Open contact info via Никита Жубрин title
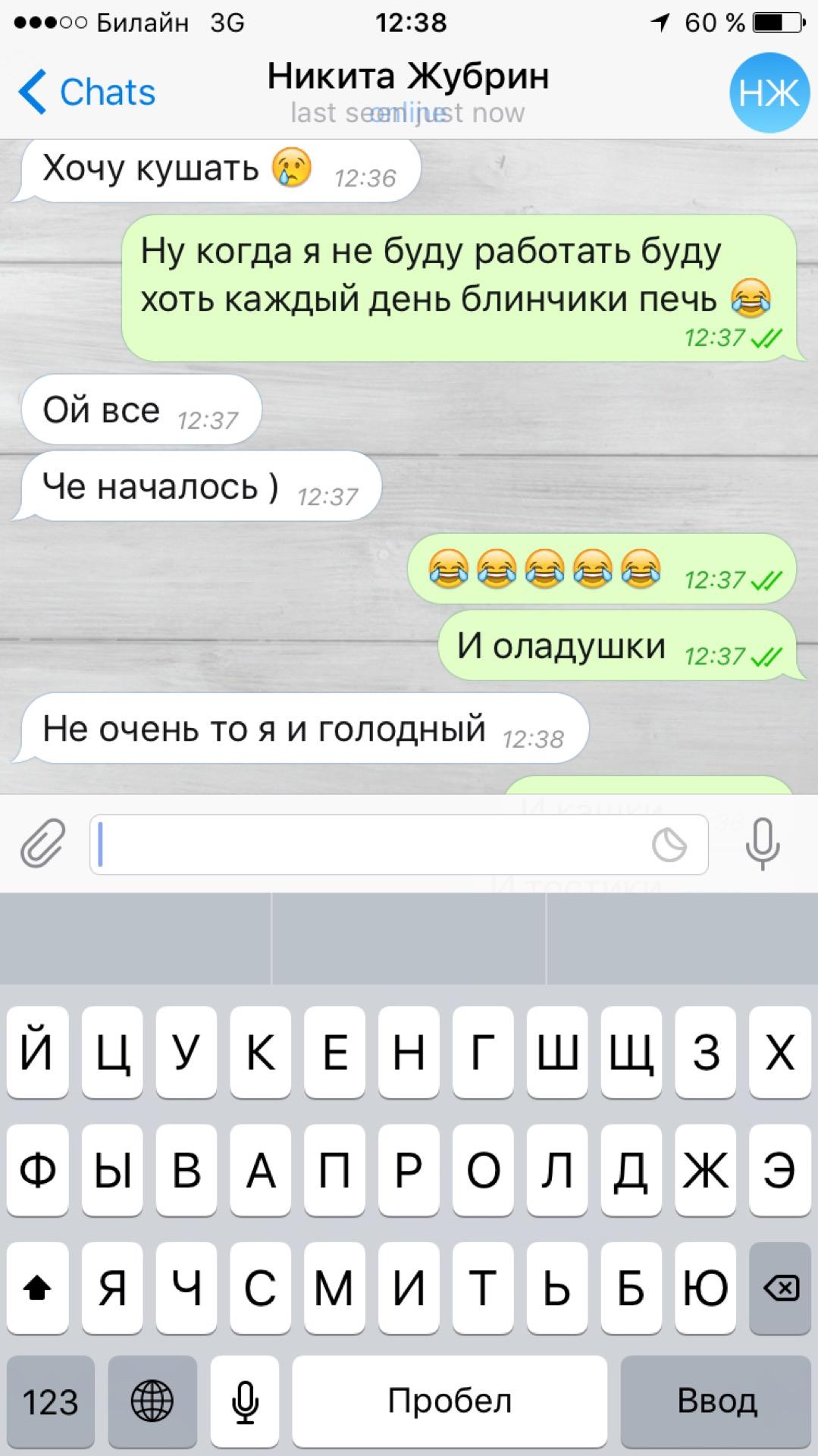The image size is (818, 1456). 408,77
